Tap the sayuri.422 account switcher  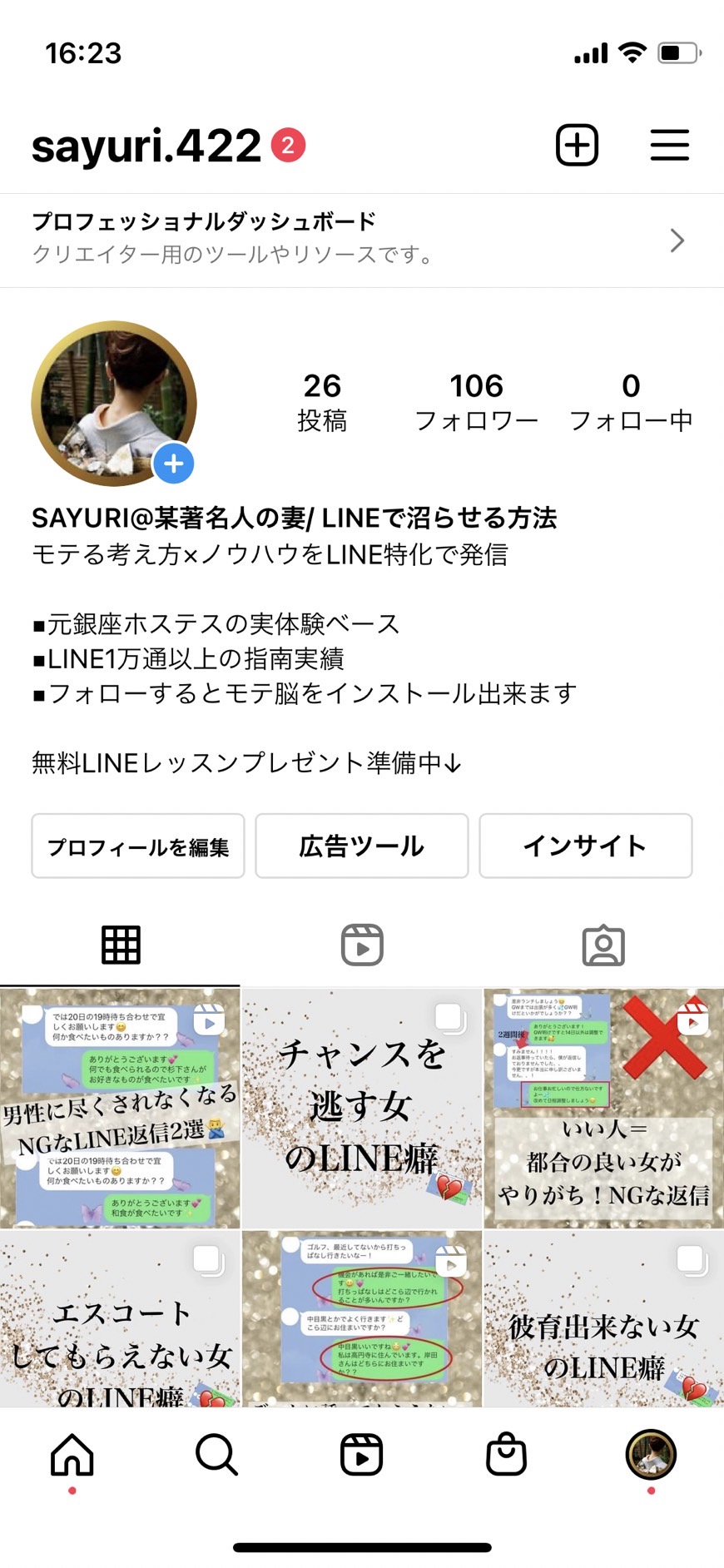point(146,146)
